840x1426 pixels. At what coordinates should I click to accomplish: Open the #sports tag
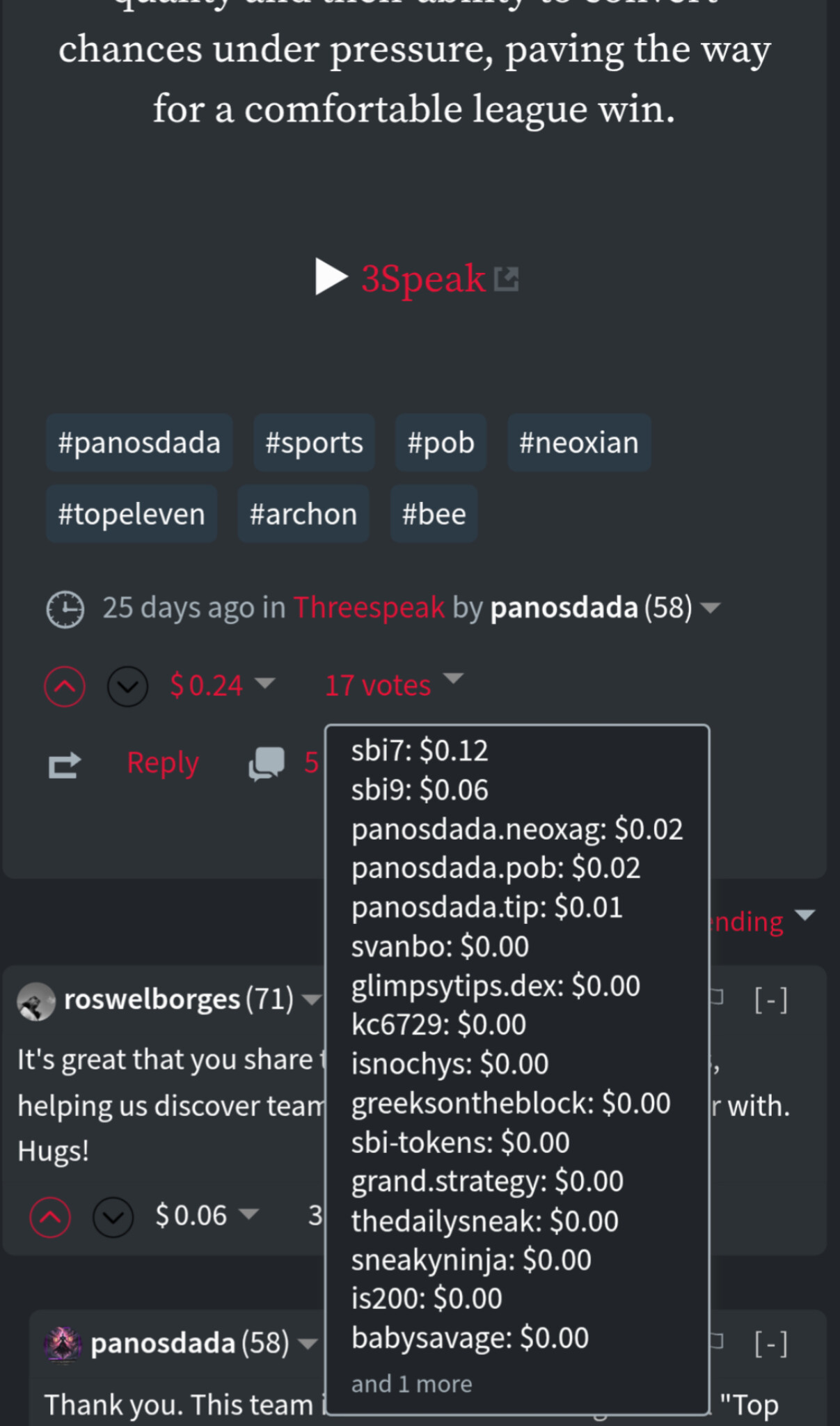point(314,443)
